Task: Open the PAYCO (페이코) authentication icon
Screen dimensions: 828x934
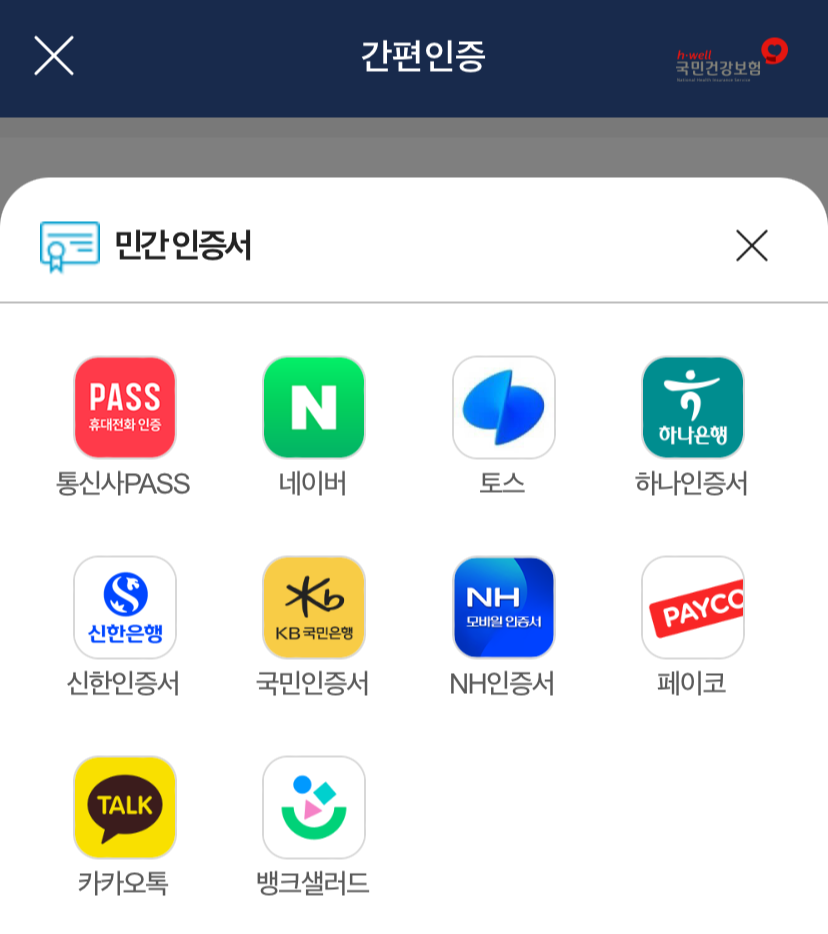Action: point(693,606)
